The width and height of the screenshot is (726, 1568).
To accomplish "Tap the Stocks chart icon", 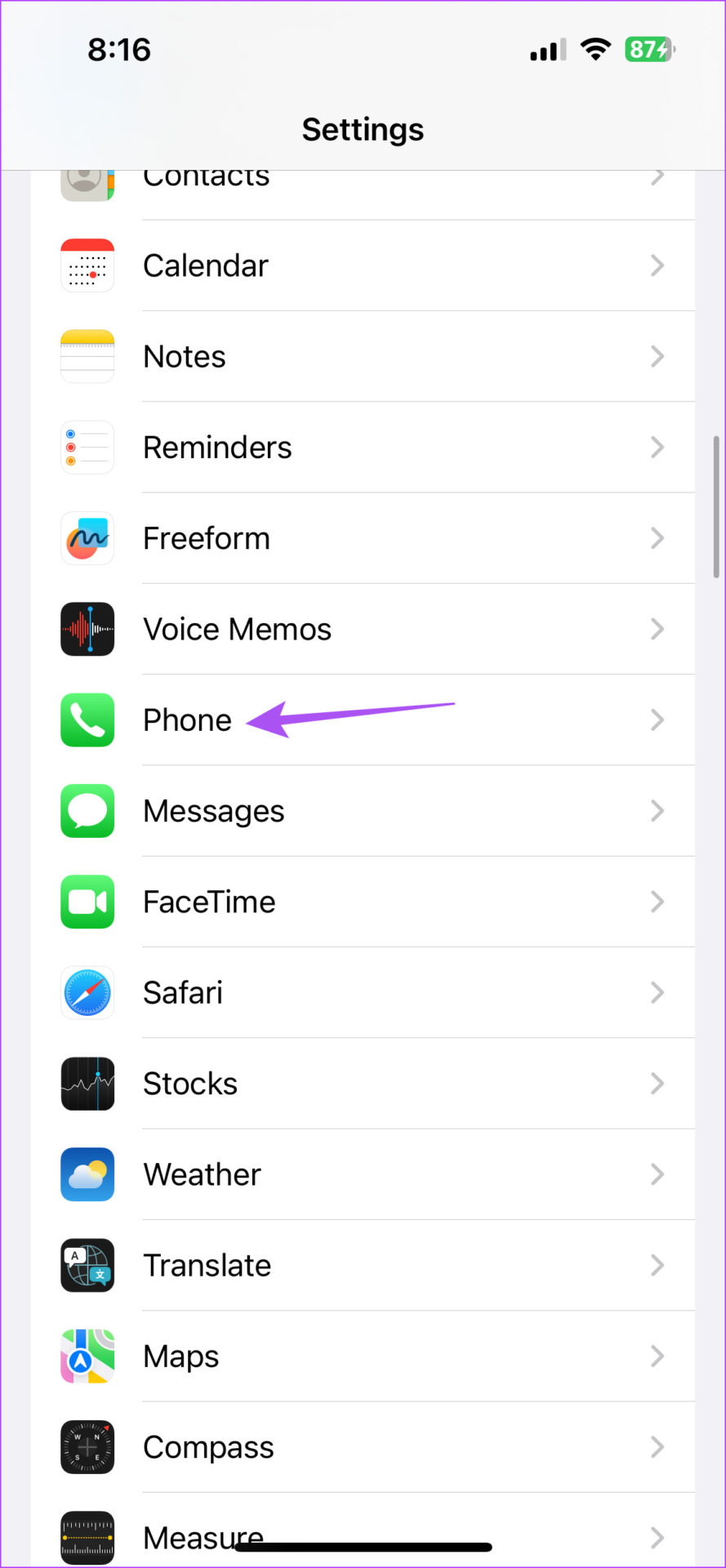I will (x=87, y=1084).
